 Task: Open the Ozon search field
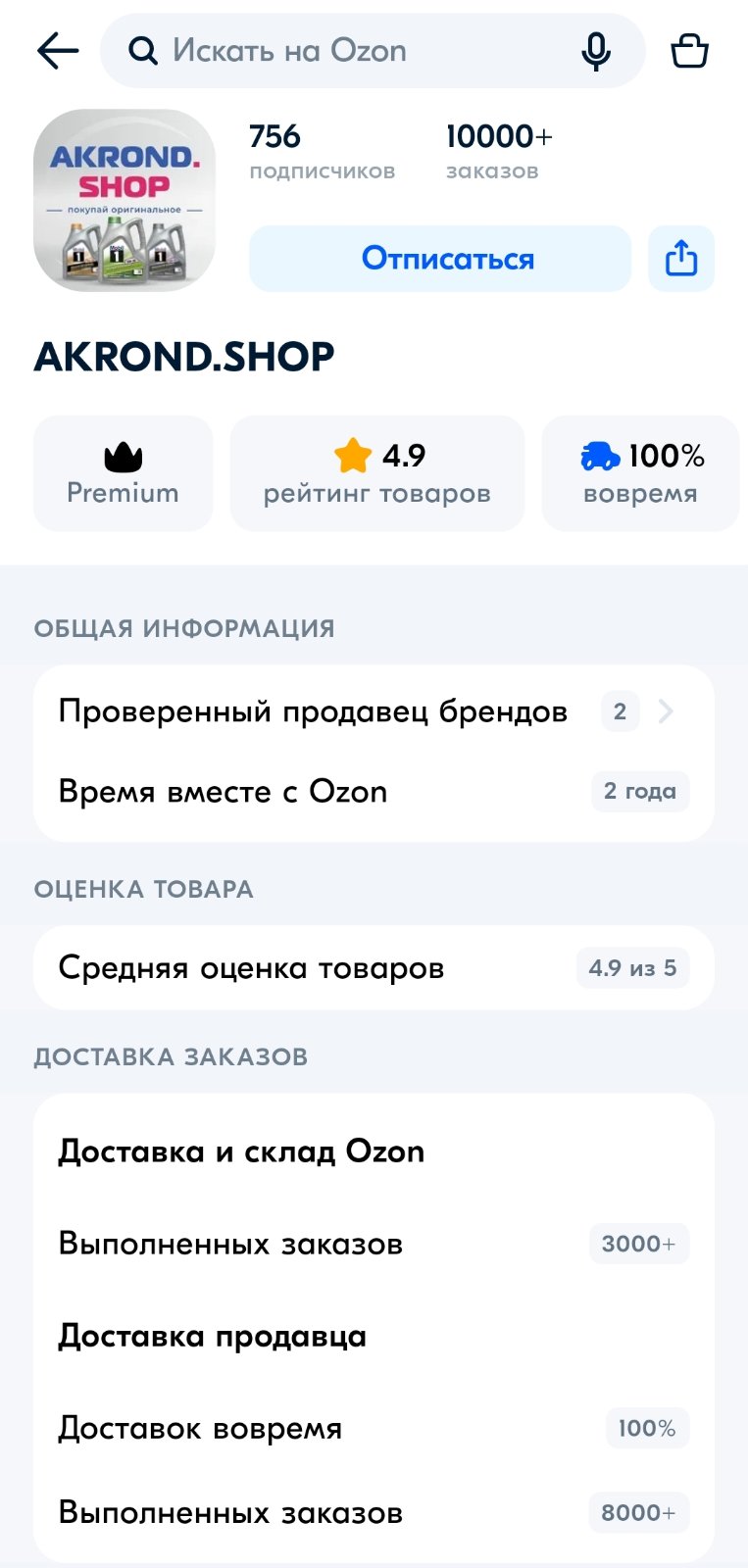(x=373, y=50)
